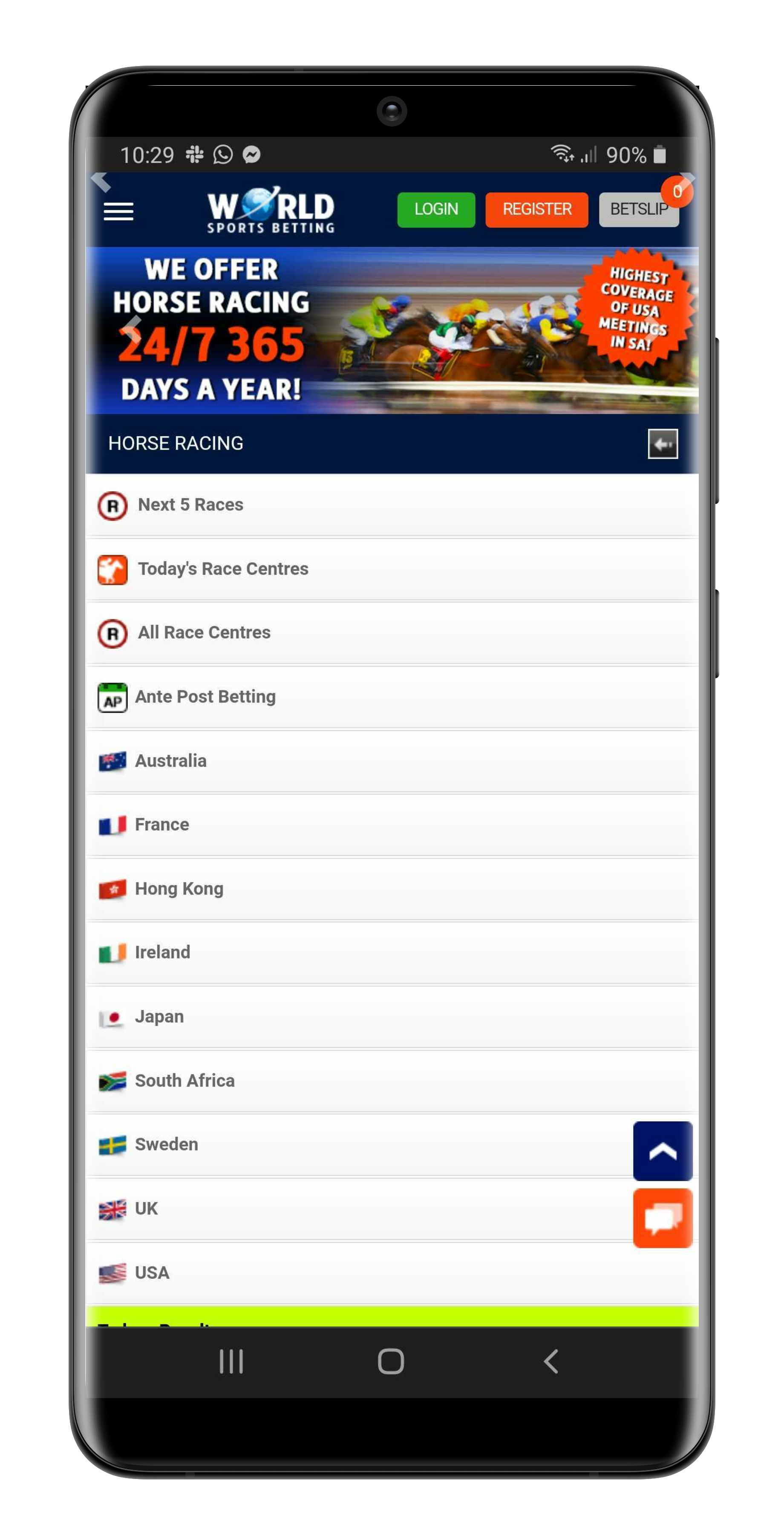Tap the blue scroll-to-top arrow button
The image size is (784, 1534).
click(x=662, y=1150)
